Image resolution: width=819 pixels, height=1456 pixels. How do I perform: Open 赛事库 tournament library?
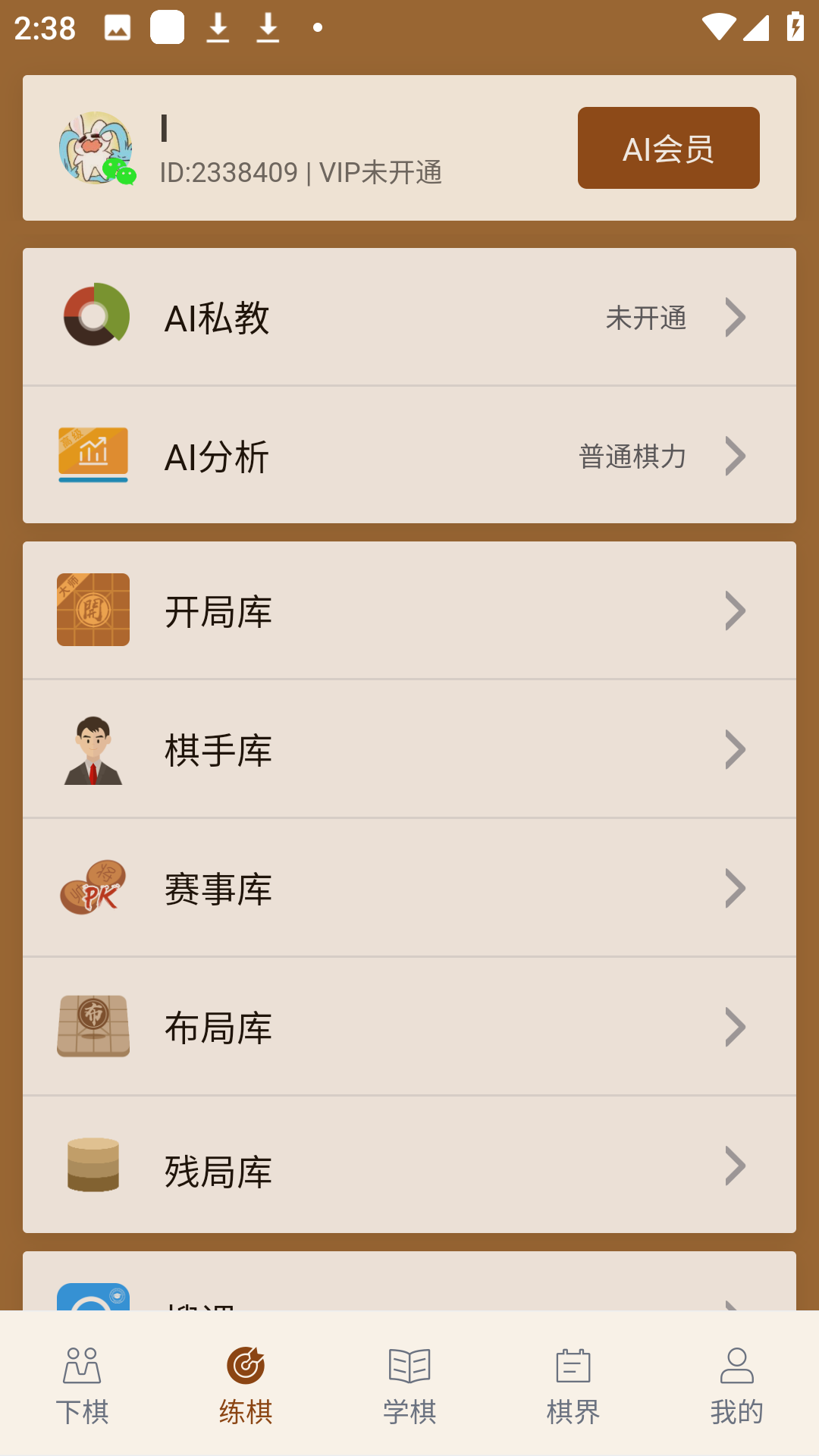click(x=409, y=888)
